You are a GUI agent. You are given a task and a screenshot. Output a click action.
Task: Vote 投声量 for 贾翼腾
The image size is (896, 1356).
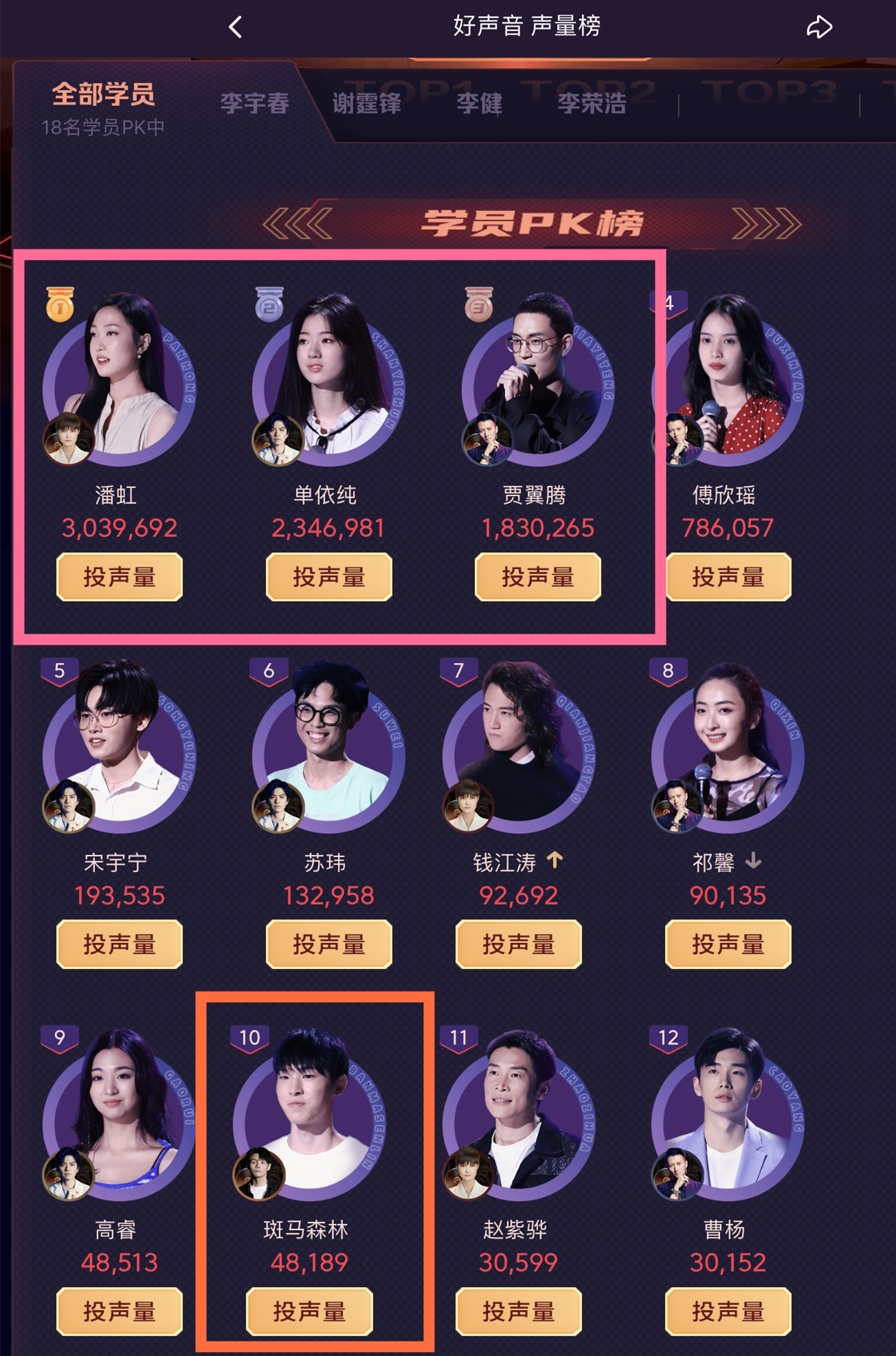click(538, 577)
